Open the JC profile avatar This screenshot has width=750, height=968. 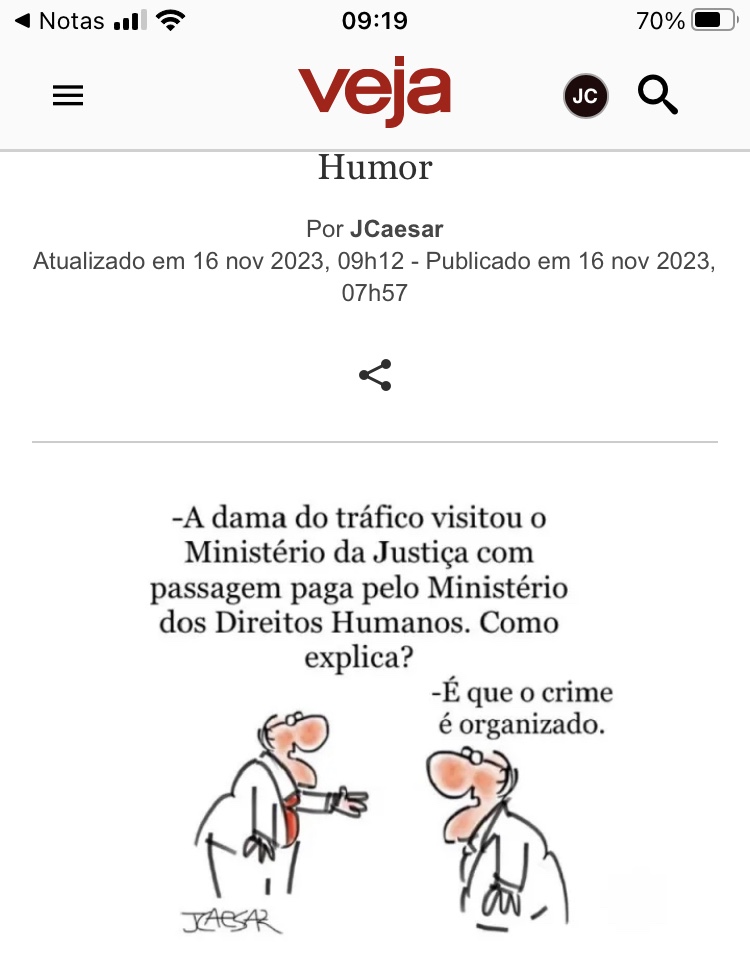click(586, 96)
